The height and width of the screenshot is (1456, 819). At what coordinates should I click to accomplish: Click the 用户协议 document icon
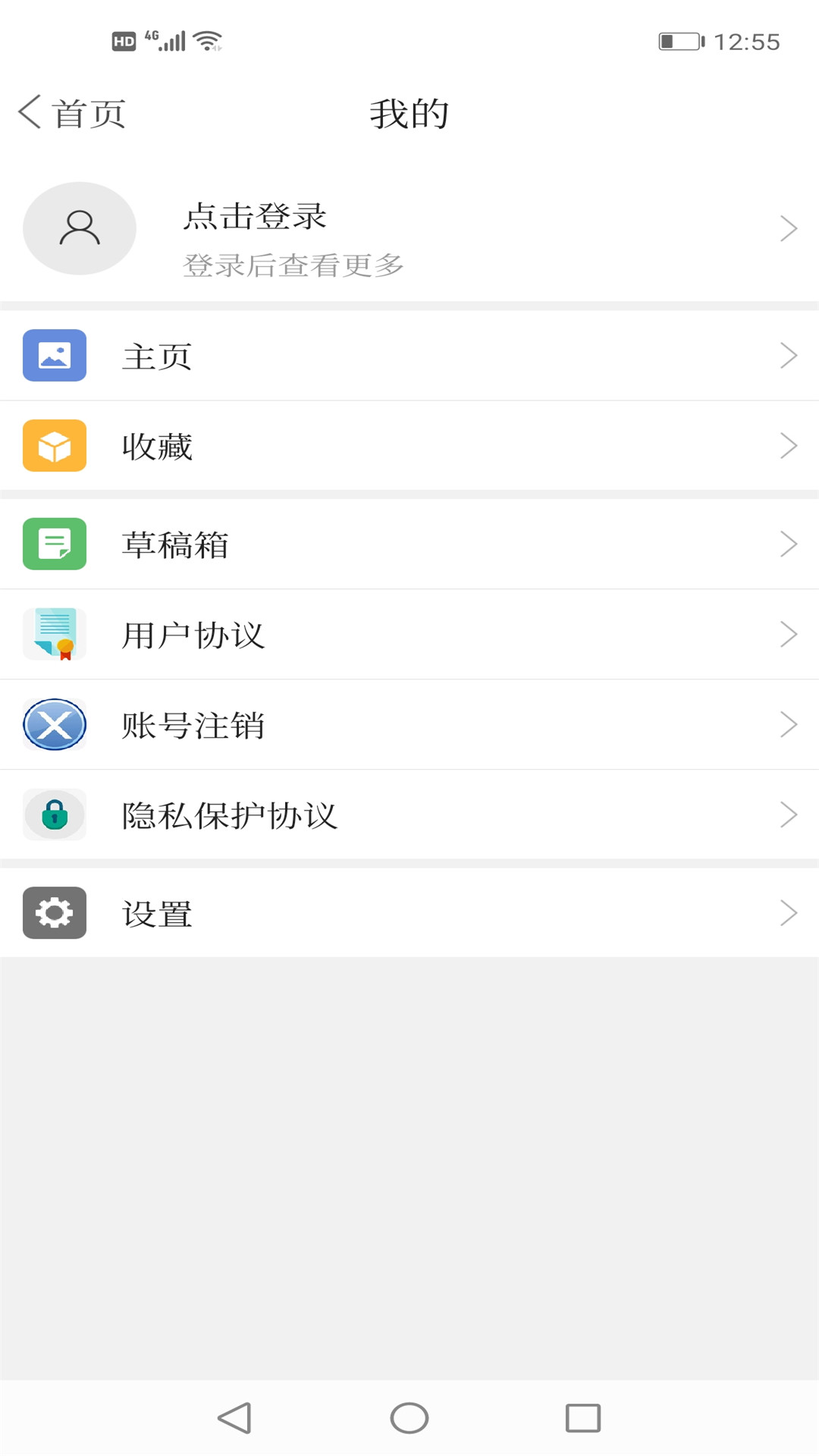[x=54, y=634]
